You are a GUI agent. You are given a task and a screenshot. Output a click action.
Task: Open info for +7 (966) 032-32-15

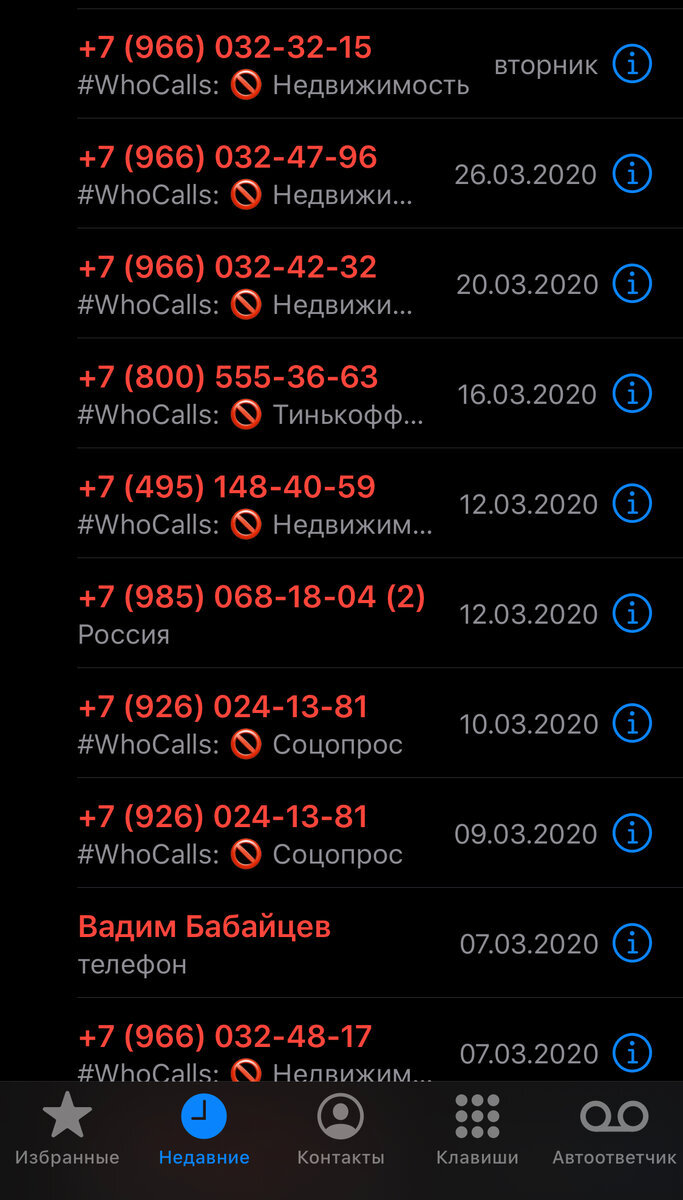631,65
